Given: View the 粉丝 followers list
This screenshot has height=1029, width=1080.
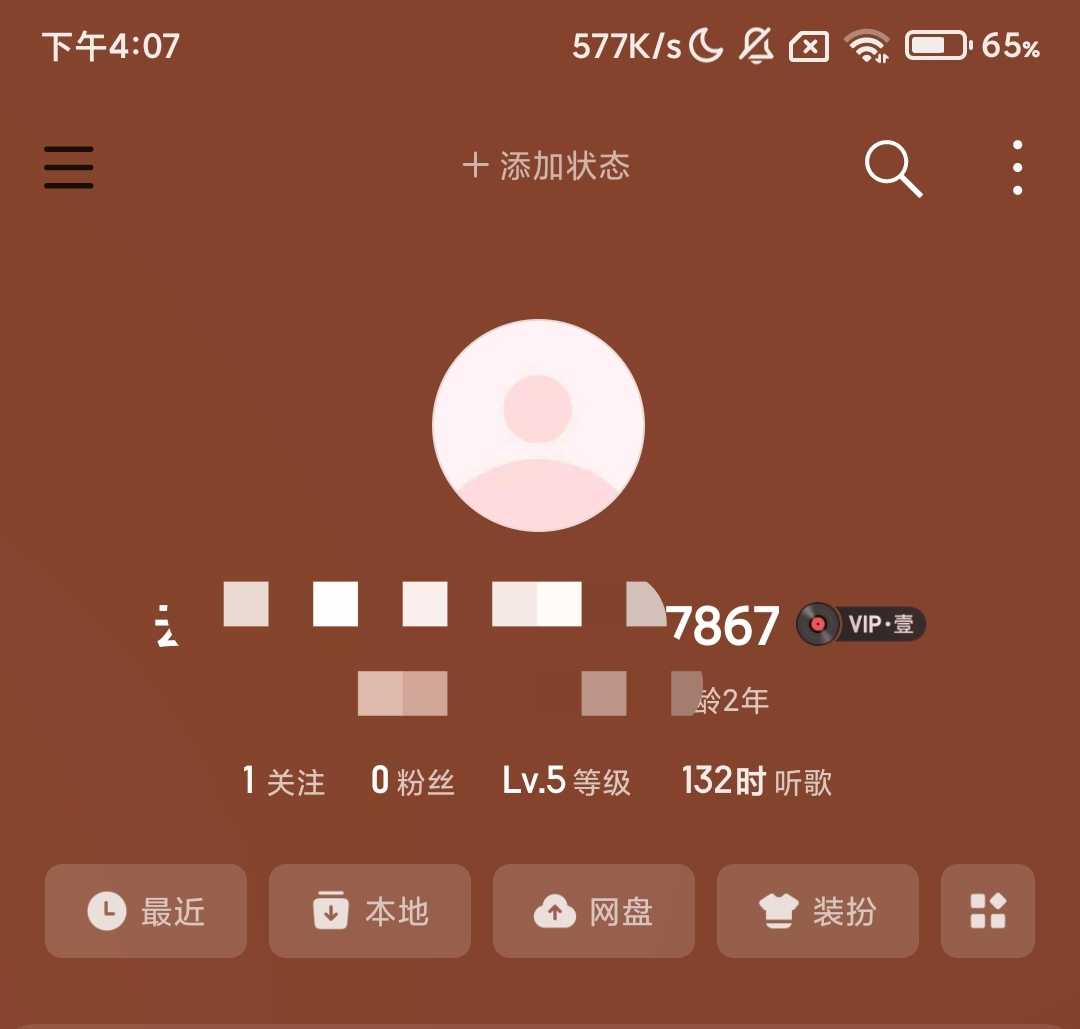Looking at the screenshot, I should [412, 781].
